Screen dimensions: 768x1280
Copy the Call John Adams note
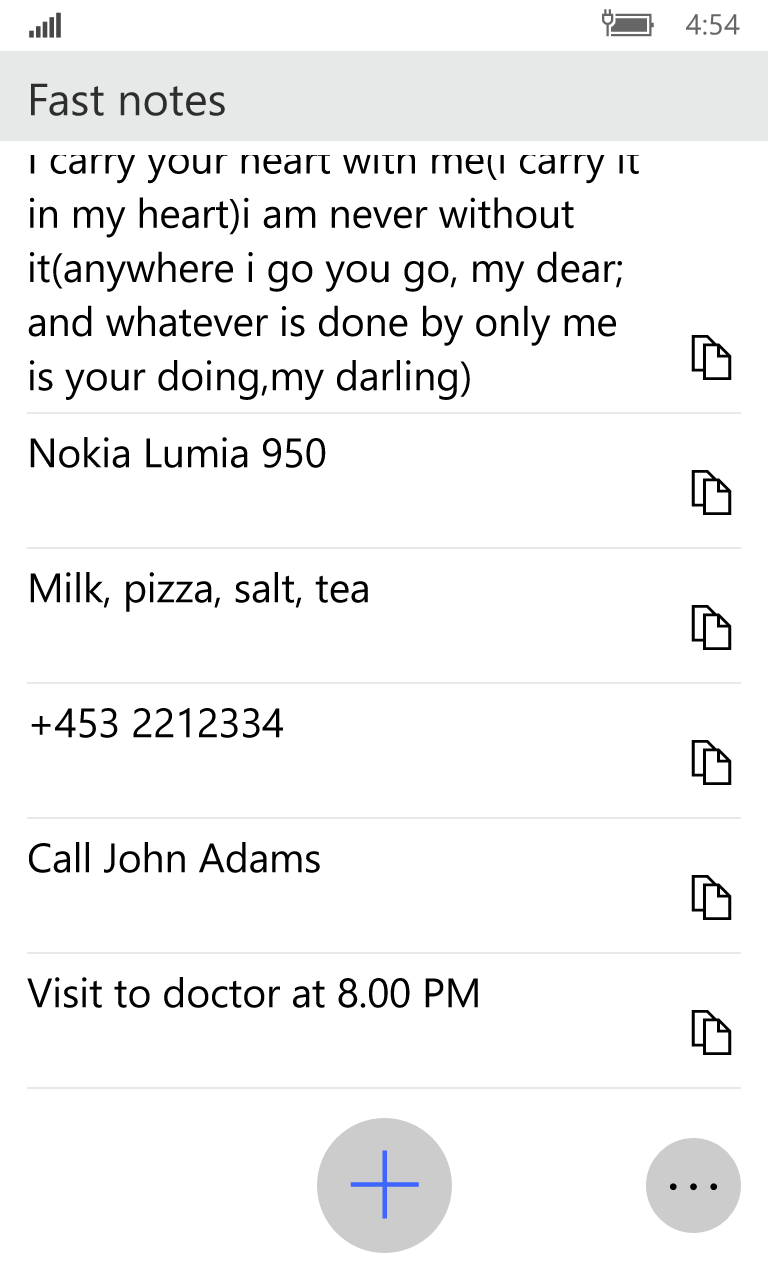click(711, 898)
